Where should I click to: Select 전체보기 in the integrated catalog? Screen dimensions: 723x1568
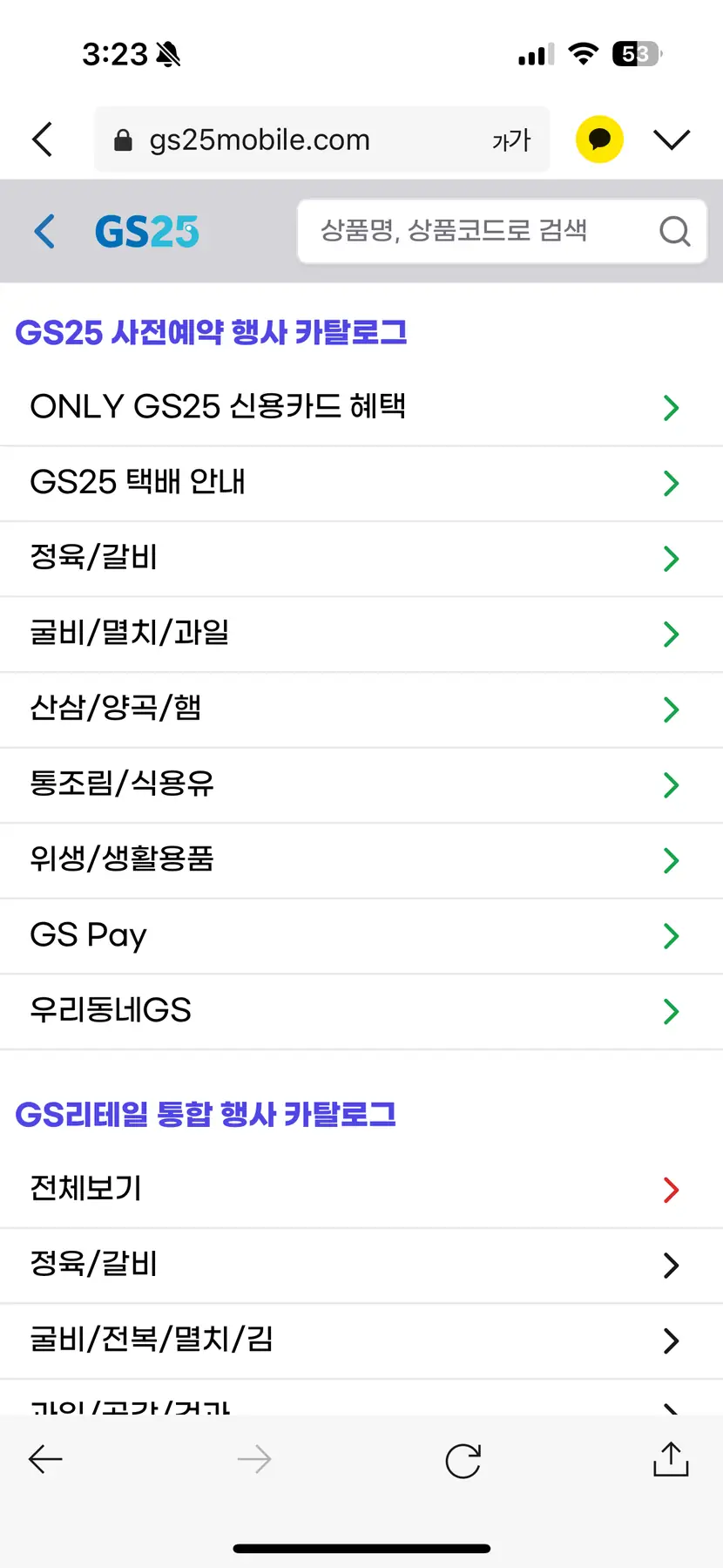pyautogui.click(x=361, y=1189)
